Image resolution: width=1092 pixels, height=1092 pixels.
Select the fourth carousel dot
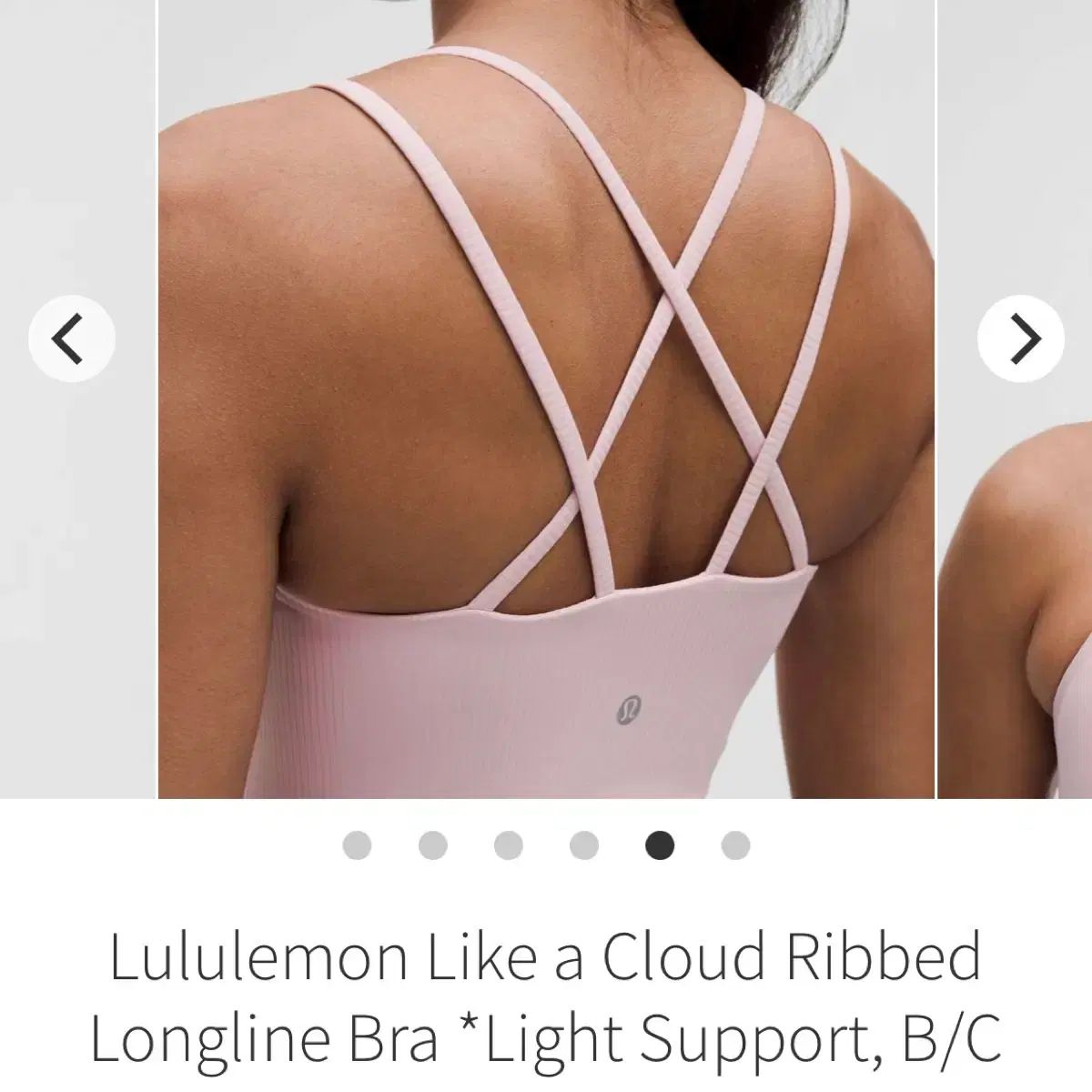tap(584, 845)
